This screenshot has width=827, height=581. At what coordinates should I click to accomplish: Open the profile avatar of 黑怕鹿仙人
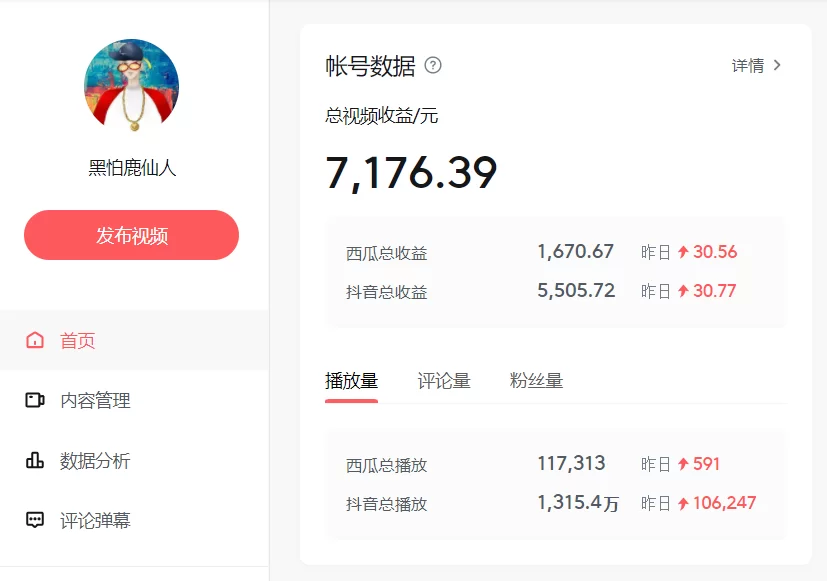click(x=131, y=86)
